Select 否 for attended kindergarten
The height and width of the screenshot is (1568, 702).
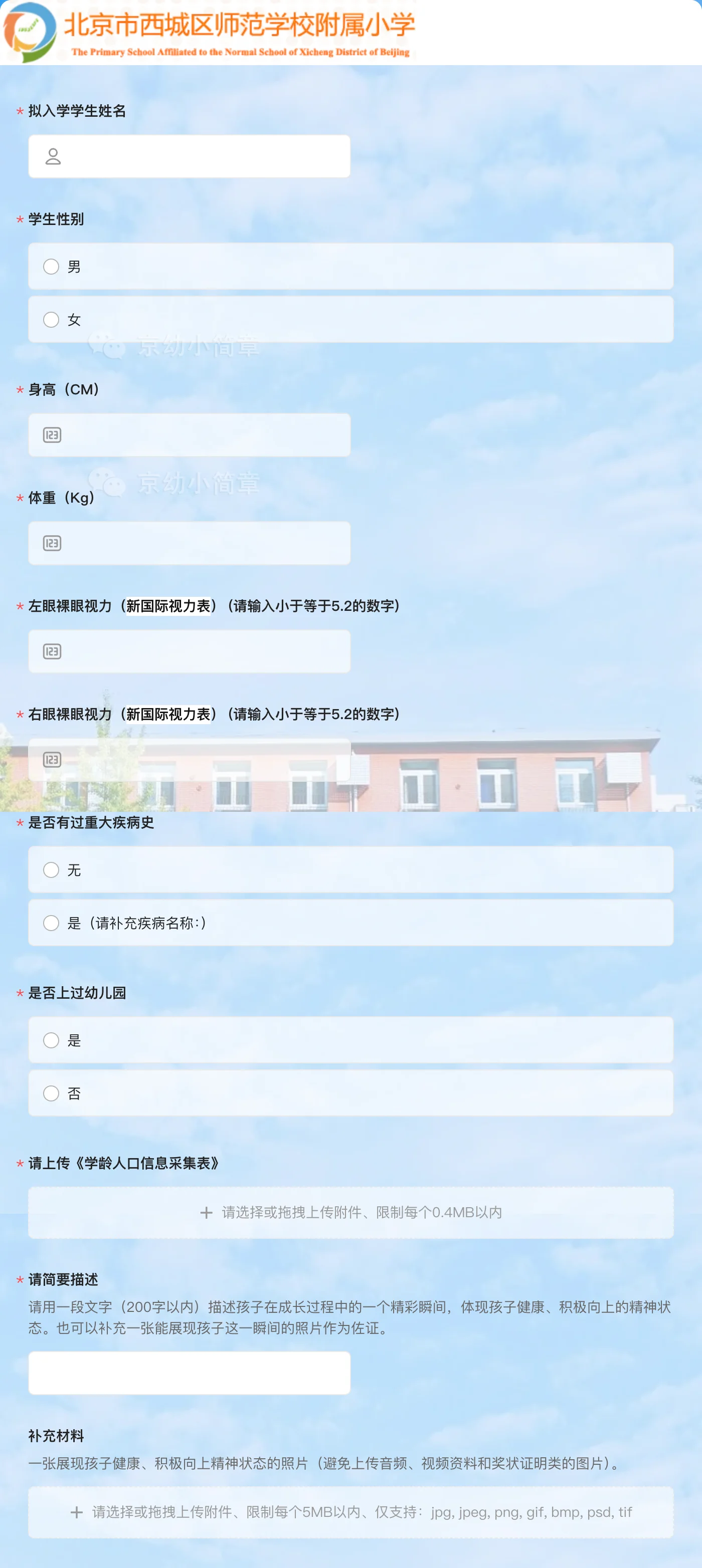[x=52, y=1093]
